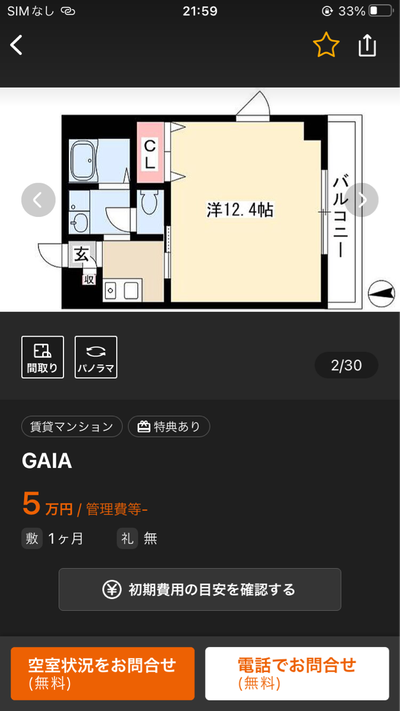Select 電話でお問合せ to call

(x=297, y=673)
